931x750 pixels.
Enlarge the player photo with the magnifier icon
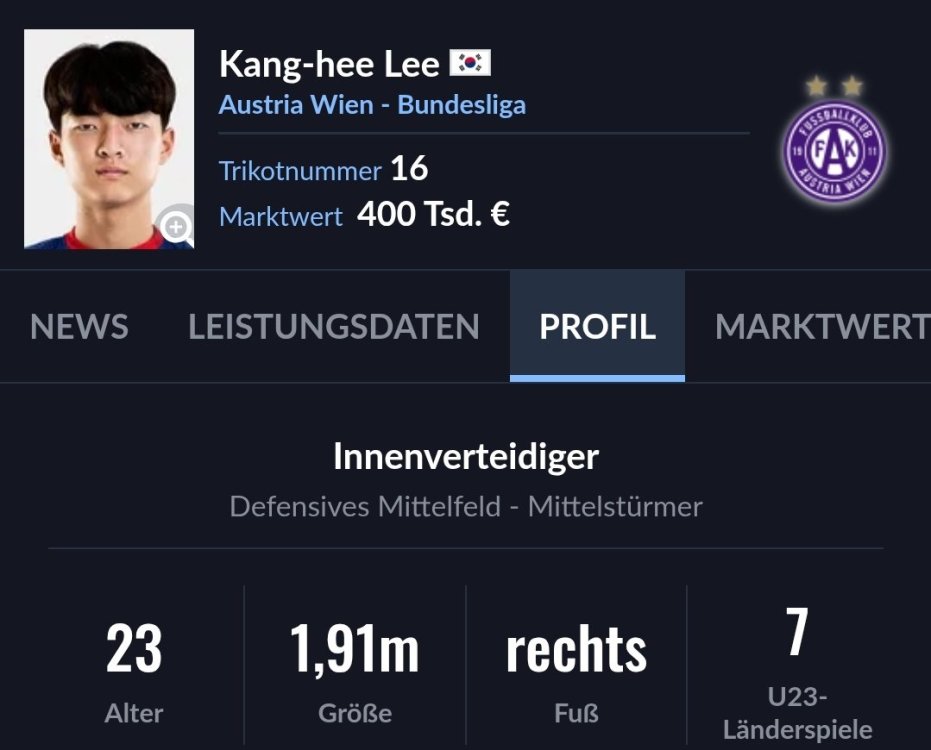coord(177,227)
